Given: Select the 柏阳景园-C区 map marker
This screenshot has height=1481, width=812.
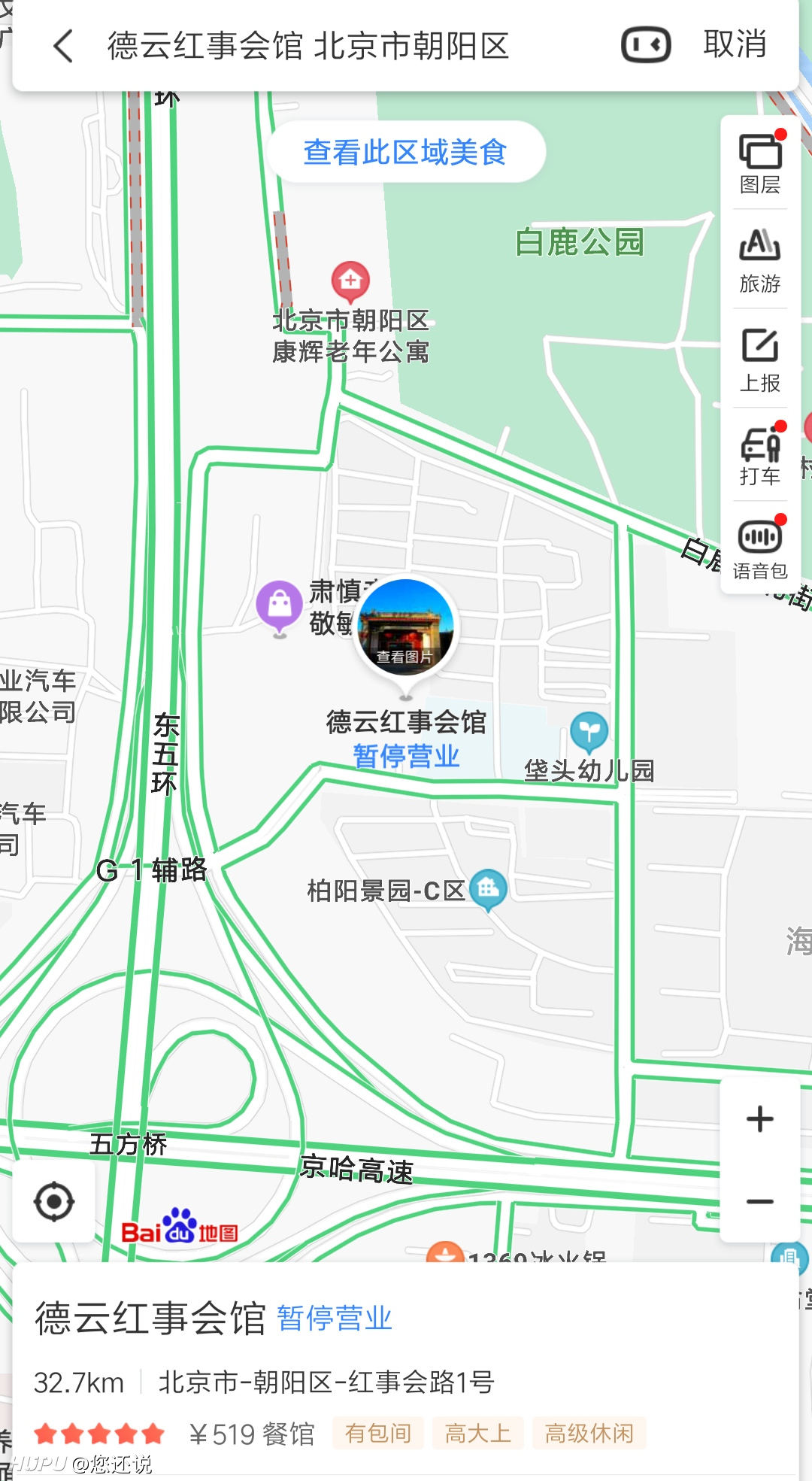Looking at the screenshot, I should click(x=489, y=891).
